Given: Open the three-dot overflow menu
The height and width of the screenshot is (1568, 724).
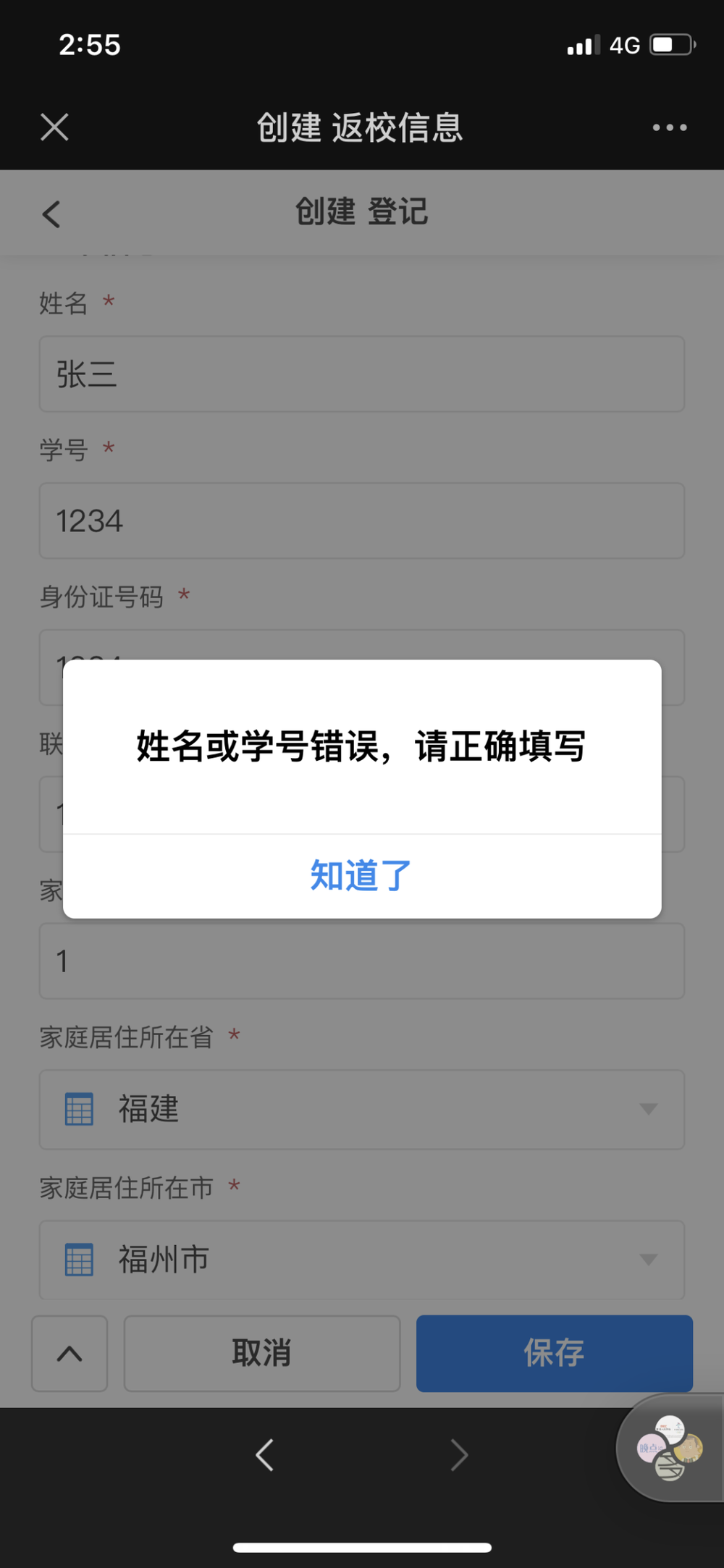Looking at the screenshot, I should [x=669, y=127].
